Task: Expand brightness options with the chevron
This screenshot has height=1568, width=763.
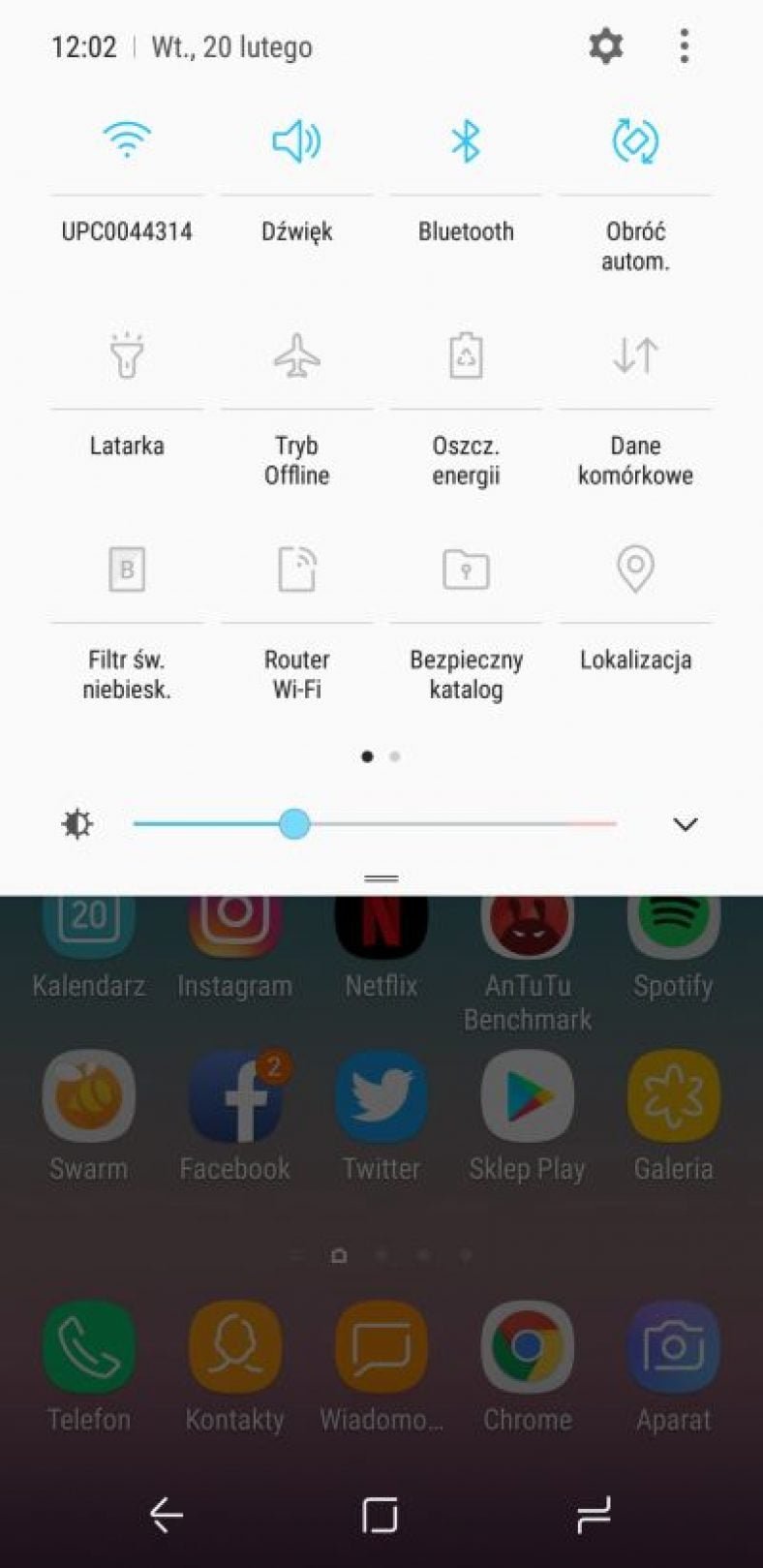Action: click(x=685, y=824)
